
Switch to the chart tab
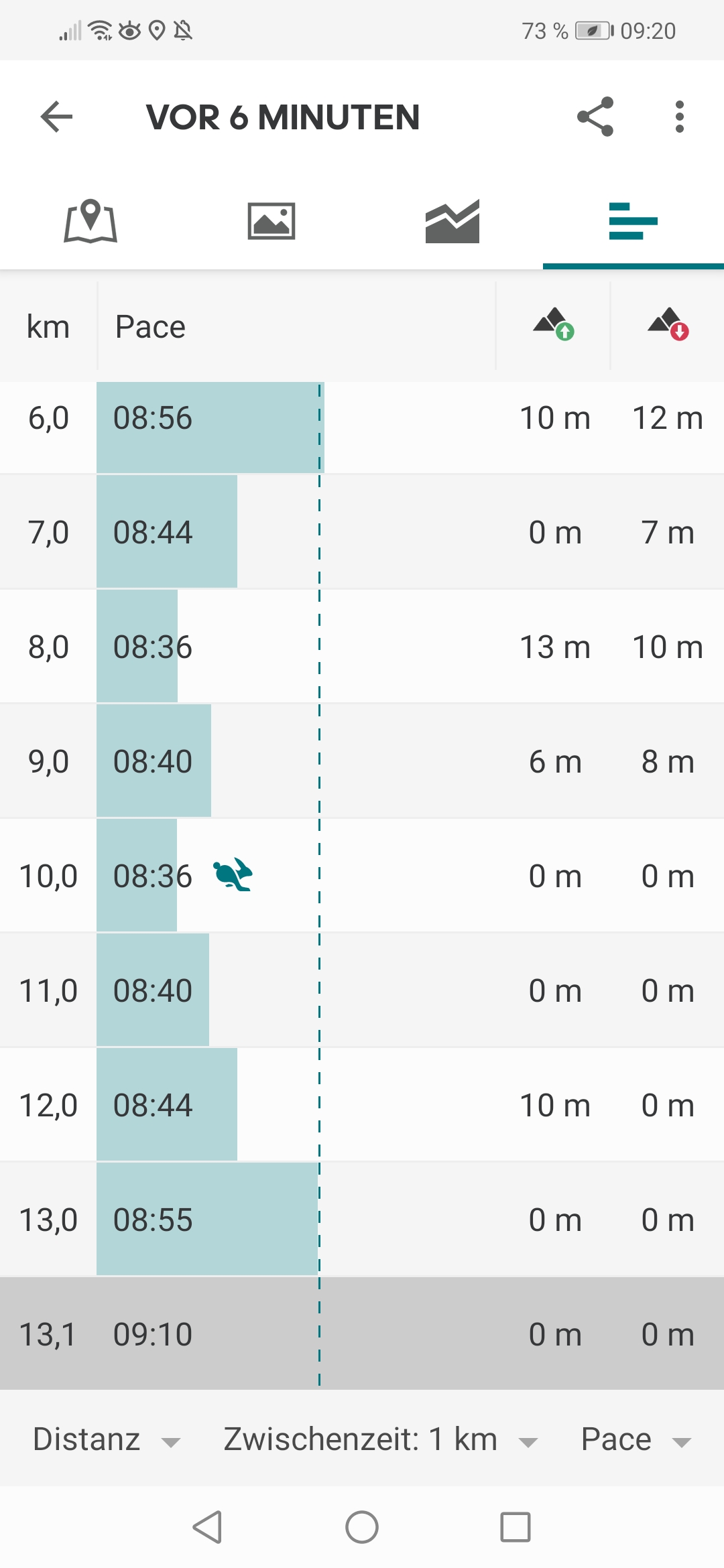[x=452, y=221]
